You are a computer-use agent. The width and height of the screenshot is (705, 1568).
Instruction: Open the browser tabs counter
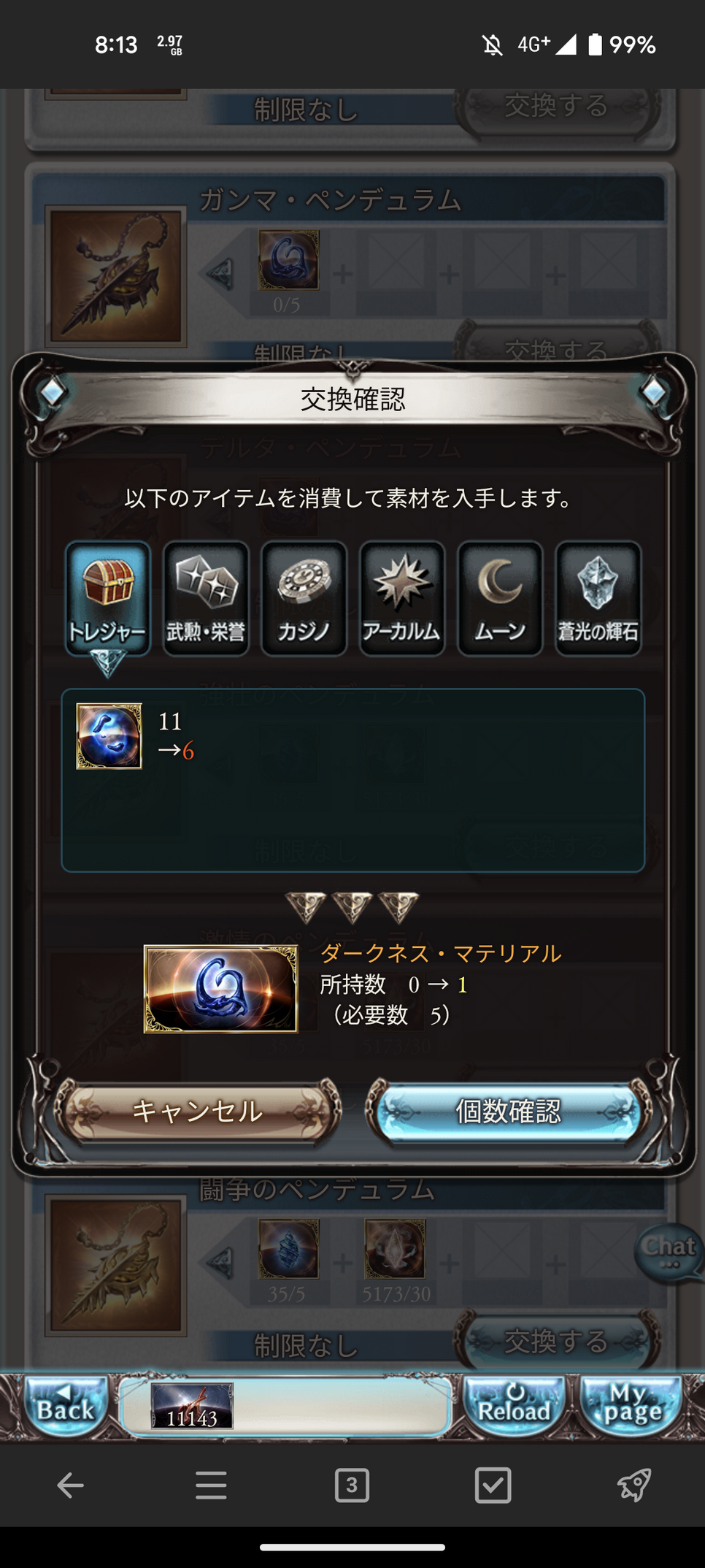click(352, 1485)
